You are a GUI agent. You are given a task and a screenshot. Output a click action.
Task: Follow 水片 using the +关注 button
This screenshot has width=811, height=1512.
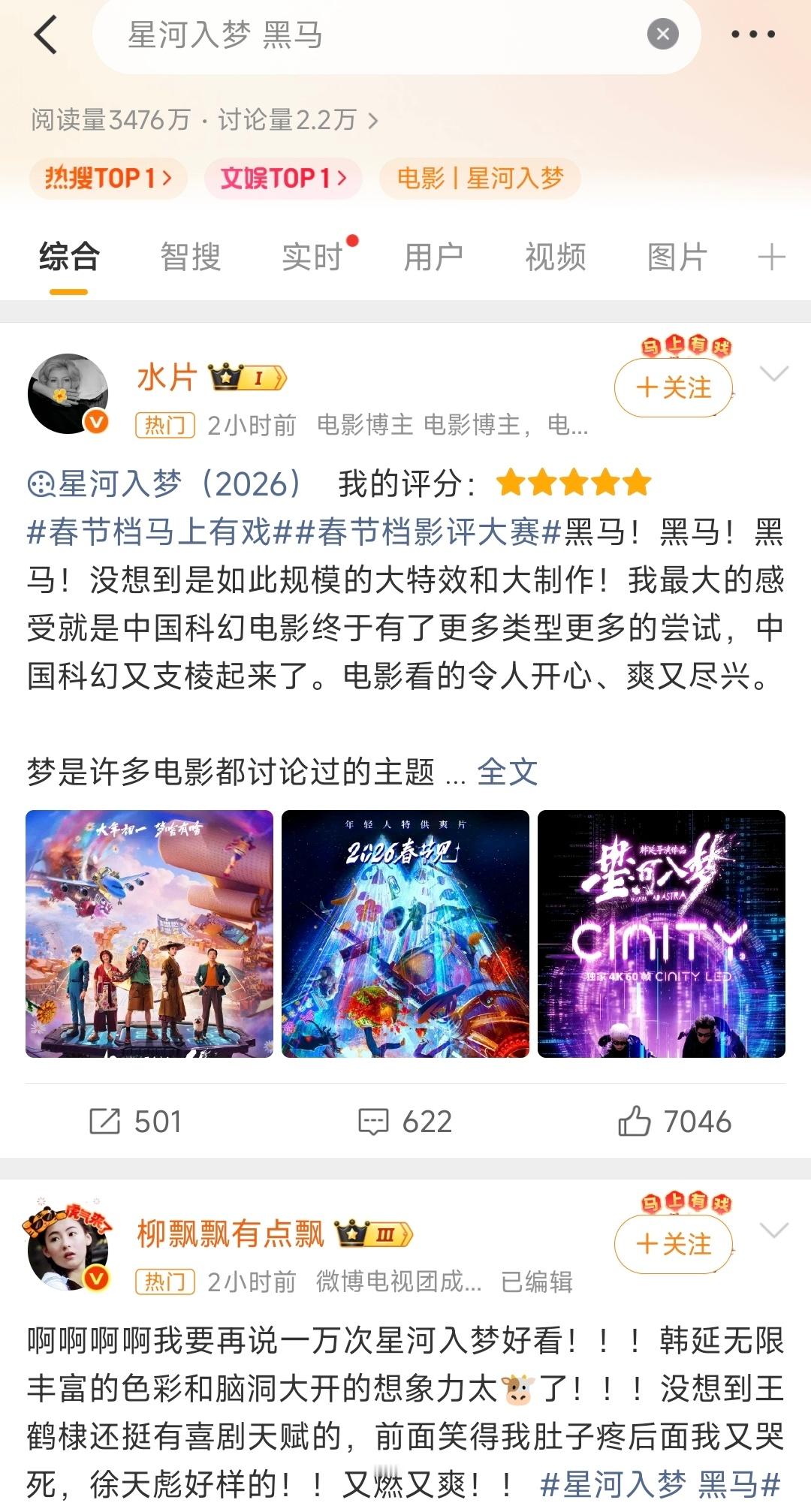[674, 387]
